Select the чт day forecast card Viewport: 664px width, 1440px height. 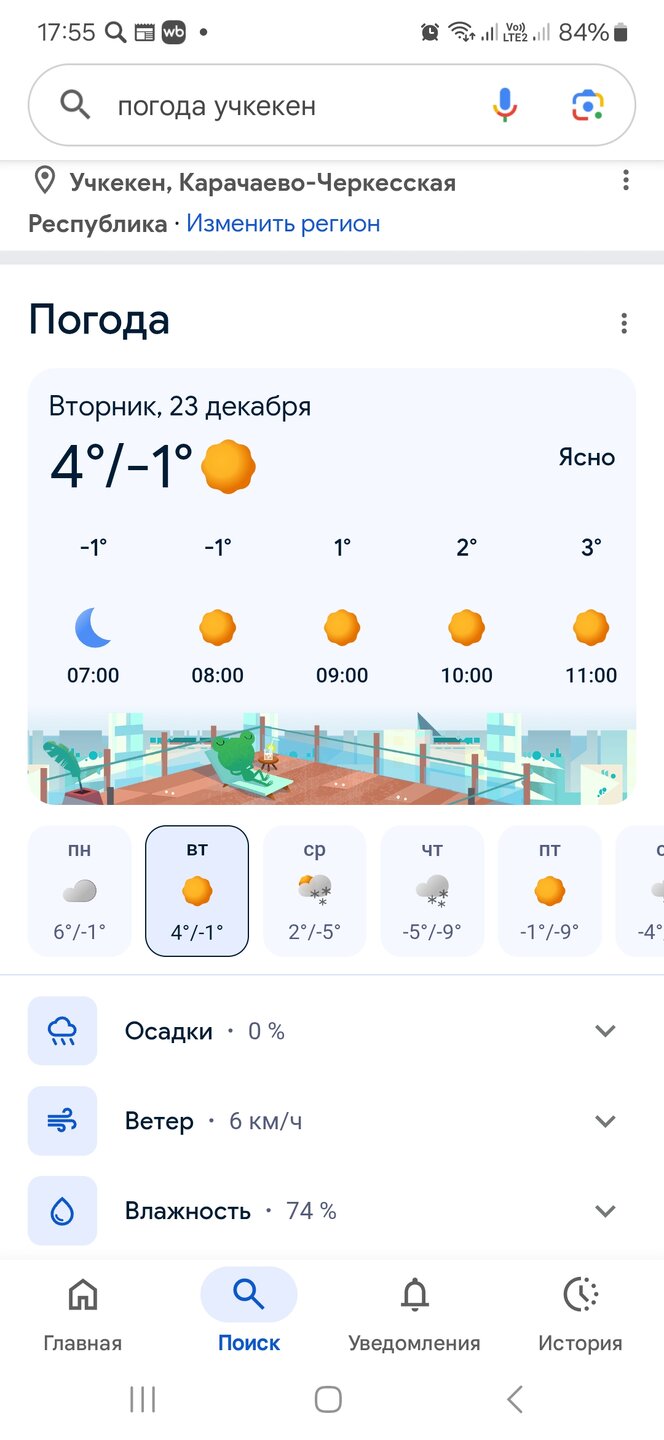(x=432, y=892)
